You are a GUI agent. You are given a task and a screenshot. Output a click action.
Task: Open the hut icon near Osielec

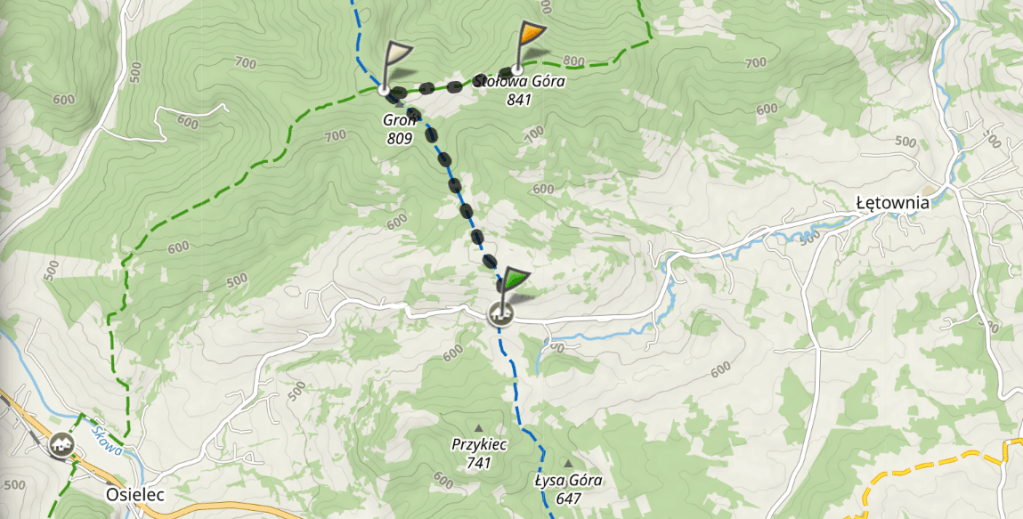[x=62, y=444]
